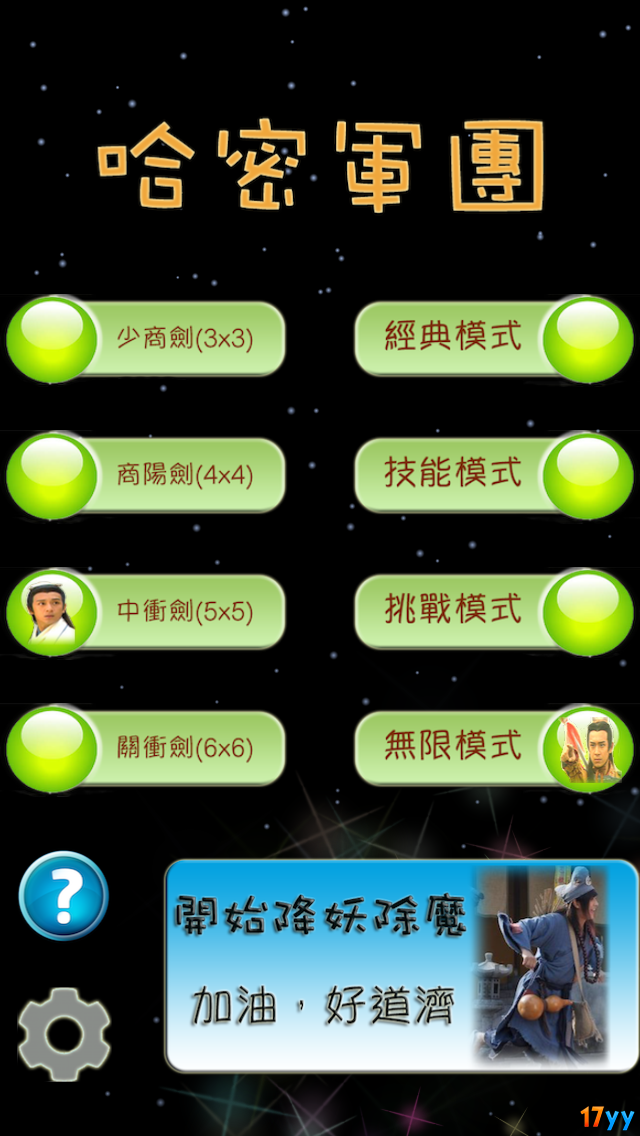Open the settings gear icon

pyautogui.click(x=64, y=1035)
